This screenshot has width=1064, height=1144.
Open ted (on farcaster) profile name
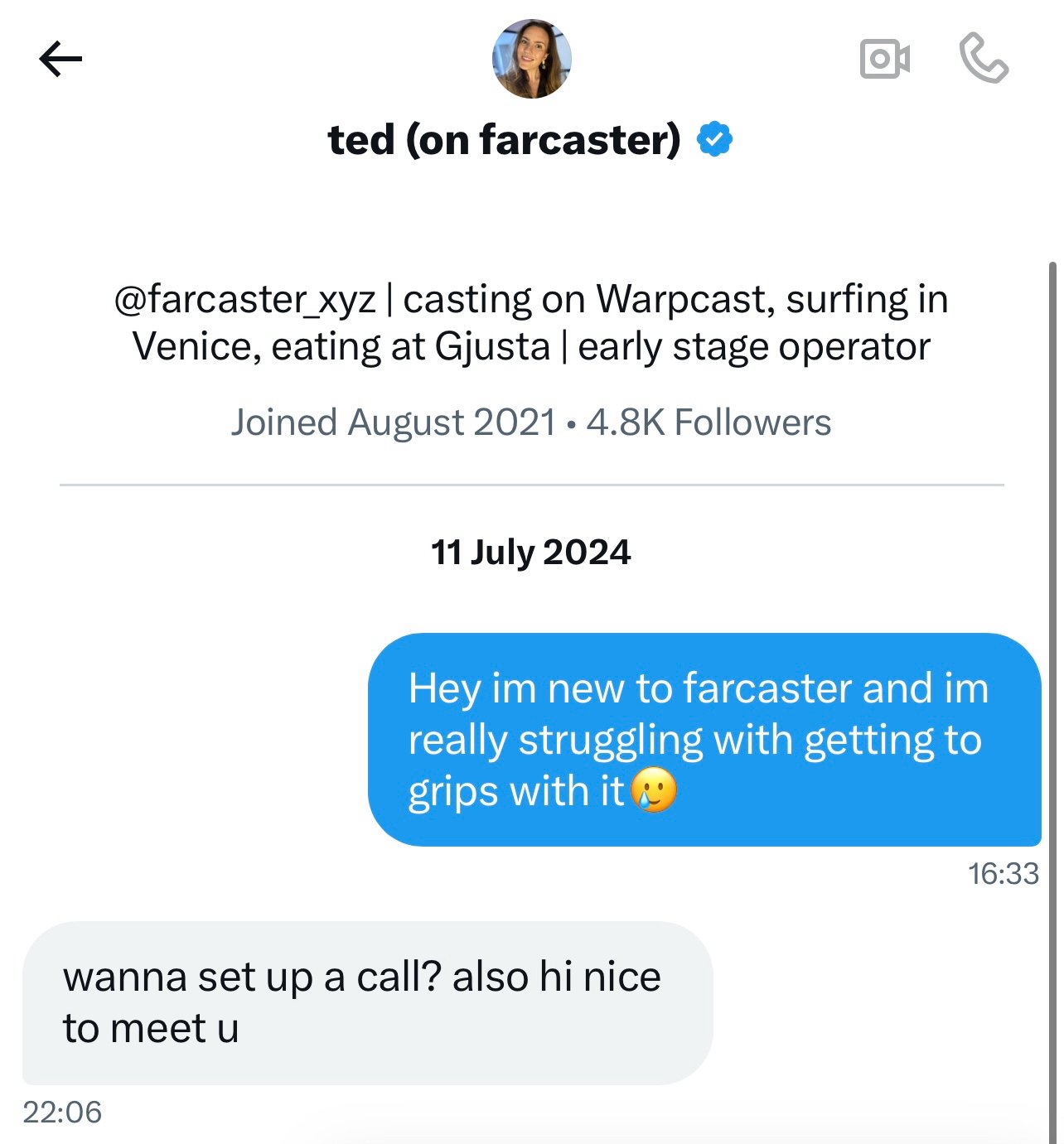tap(504, 140)
